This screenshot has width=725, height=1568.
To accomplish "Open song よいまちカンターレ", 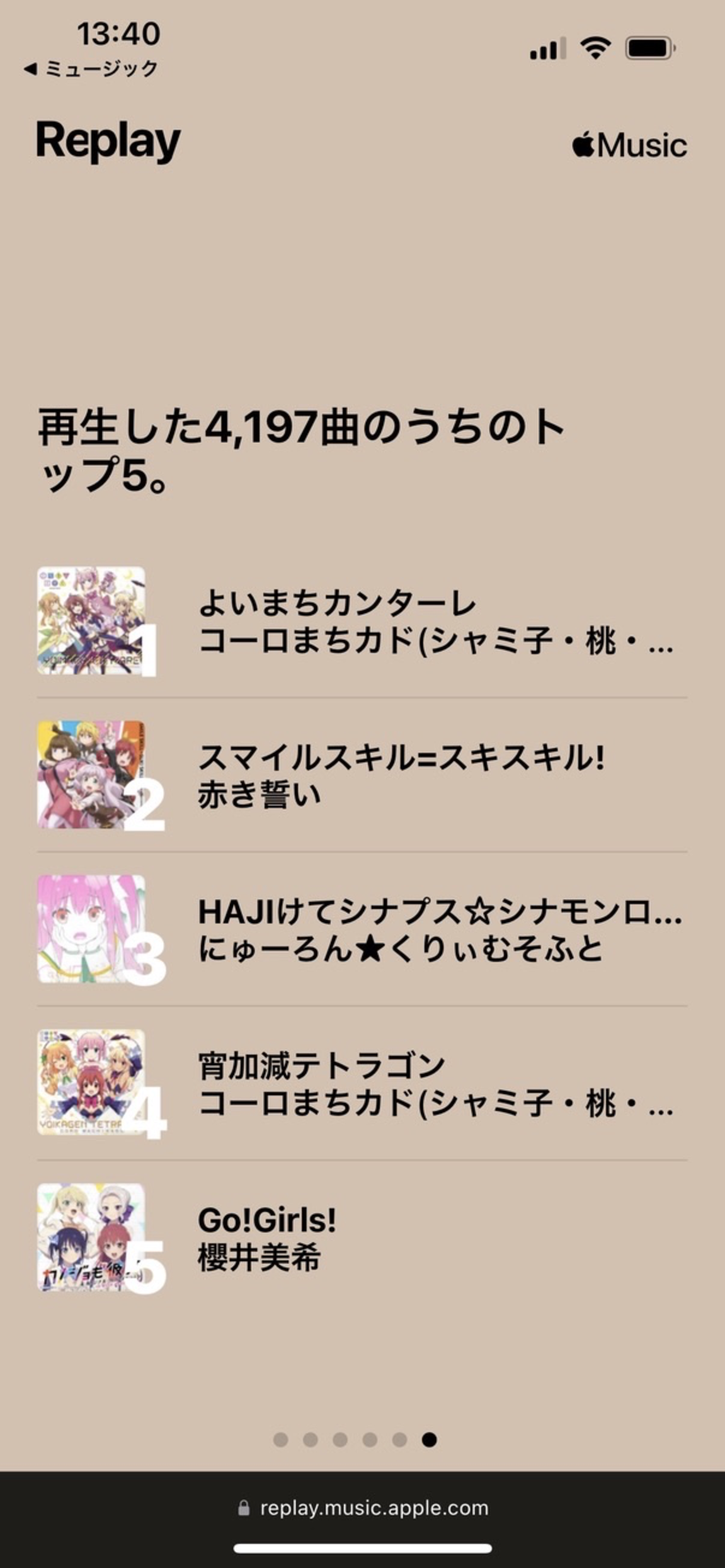I will [362, 621].
